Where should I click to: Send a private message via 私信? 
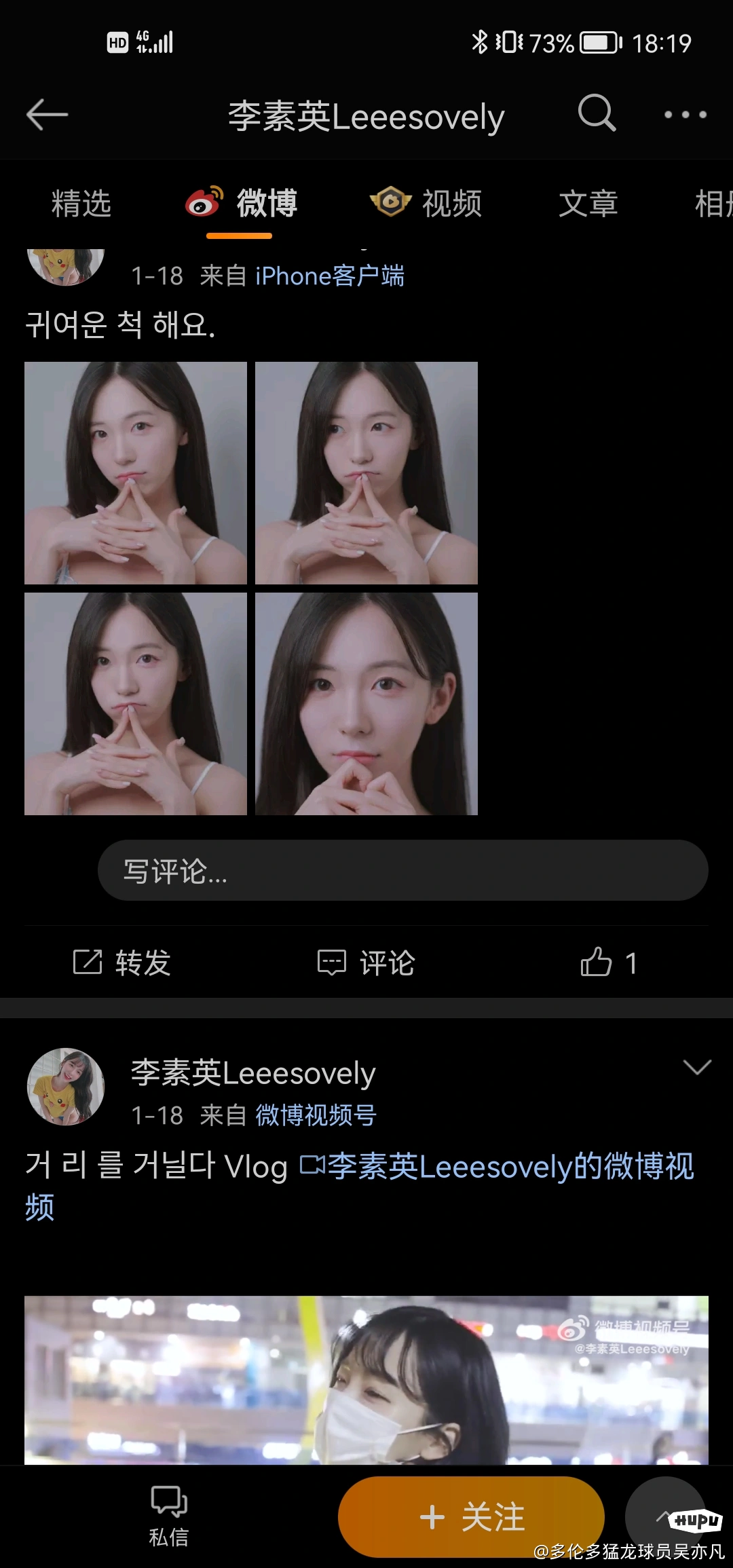click(169, 1516)
